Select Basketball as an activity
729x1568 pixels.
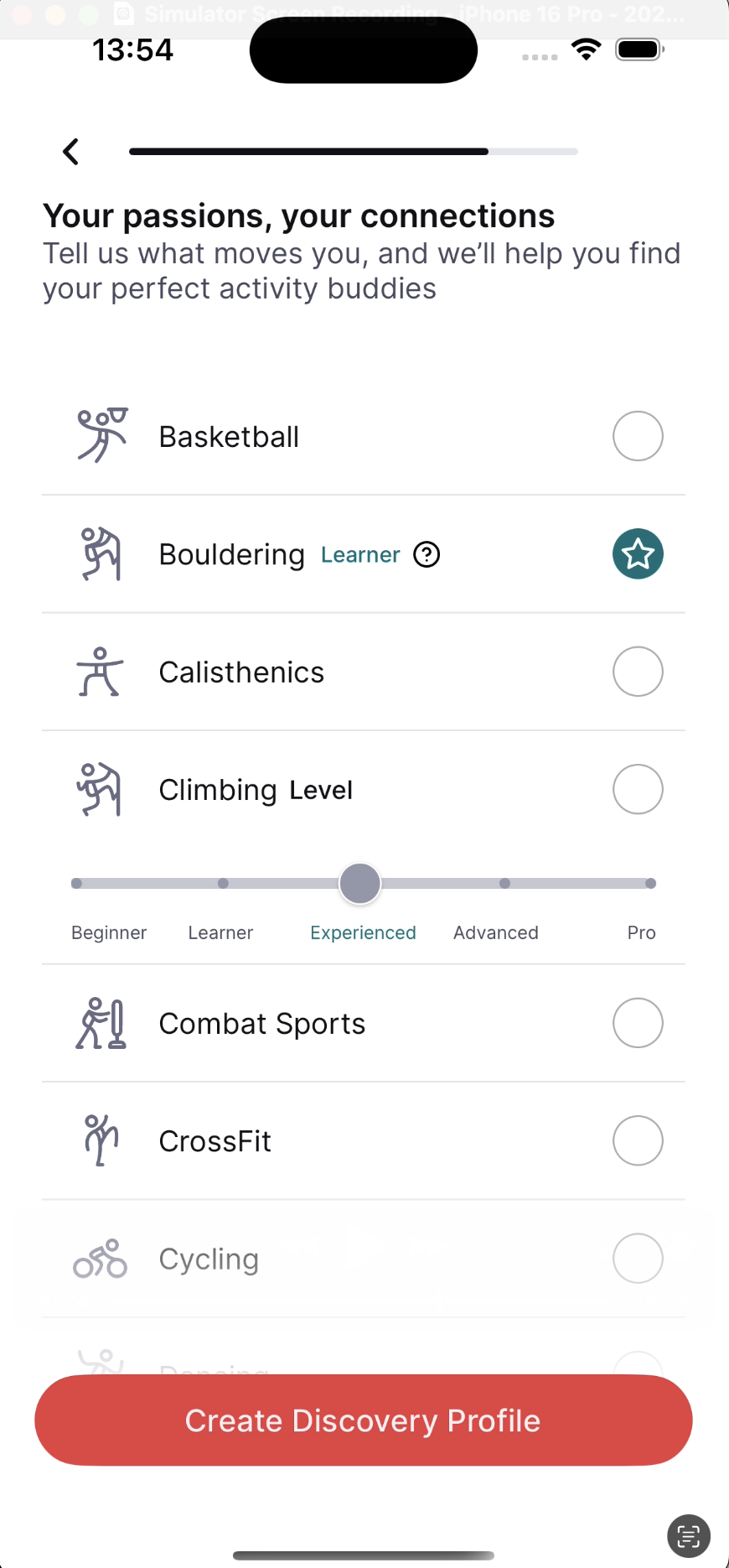click(638, 435)
